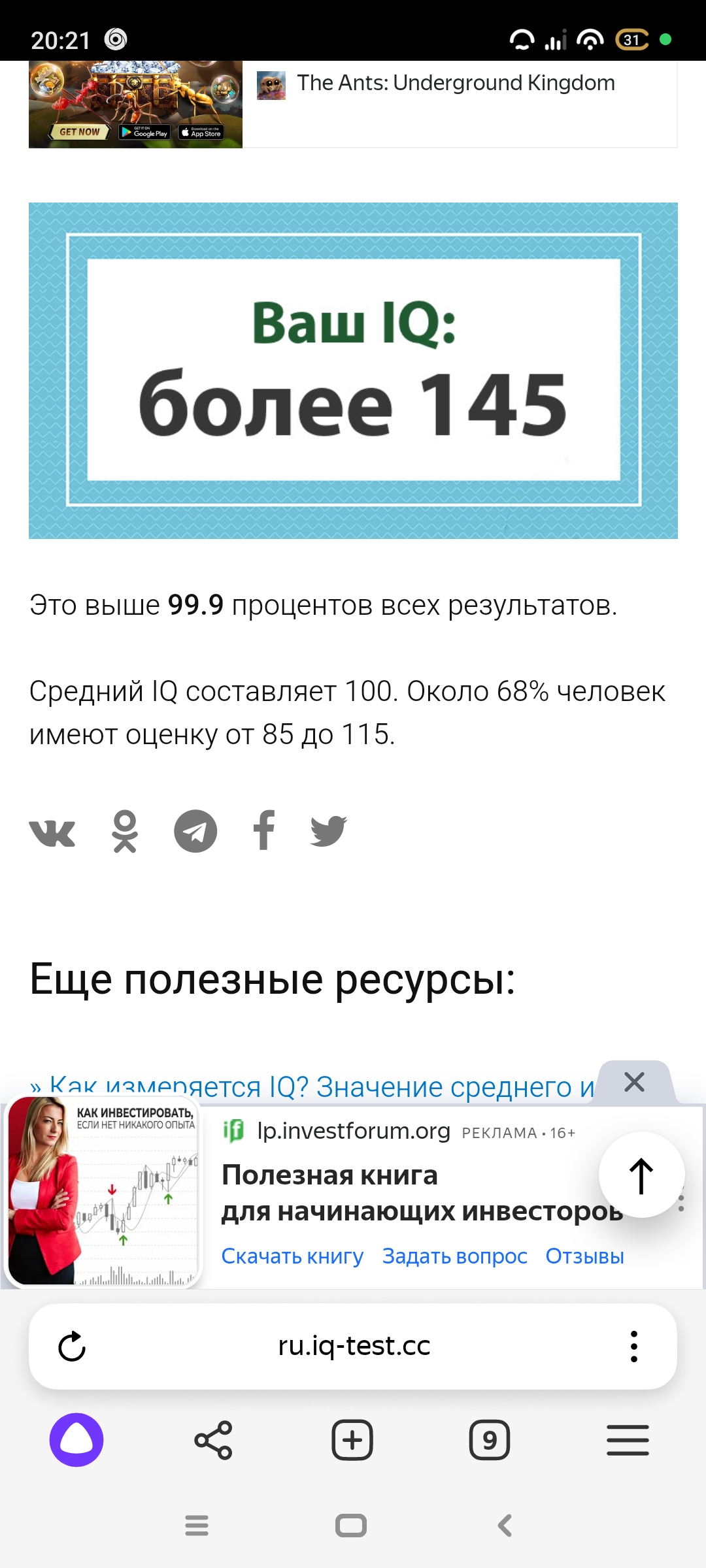Viewport: 706px width, 1568px height.
Task: Launch the Alice voice assistant
Action: pos(76,1440)
